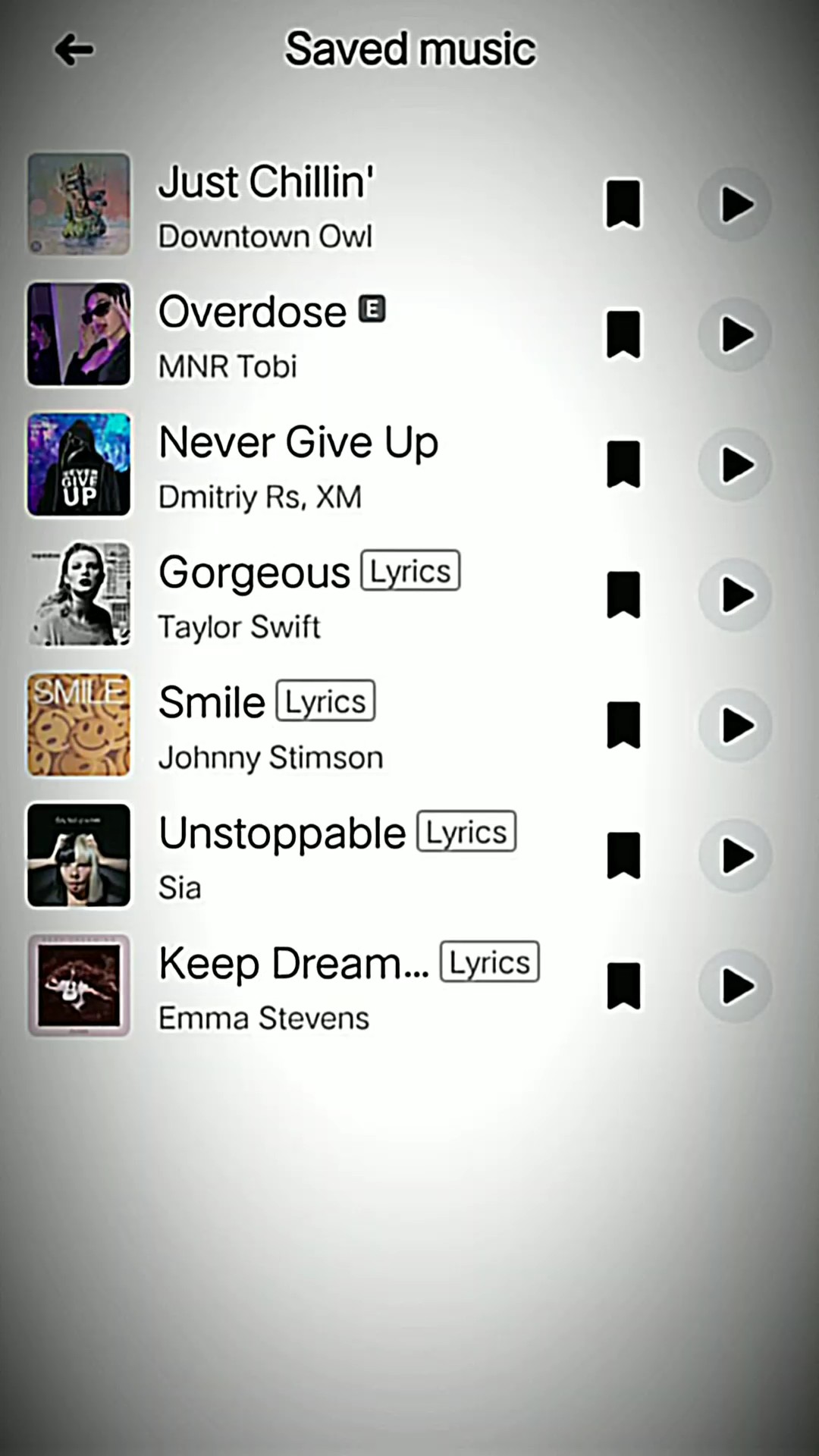Screen dimensions: 819x1456
Task: Play Just Chillin' by Downtown Owl
Action: (735, 205)
